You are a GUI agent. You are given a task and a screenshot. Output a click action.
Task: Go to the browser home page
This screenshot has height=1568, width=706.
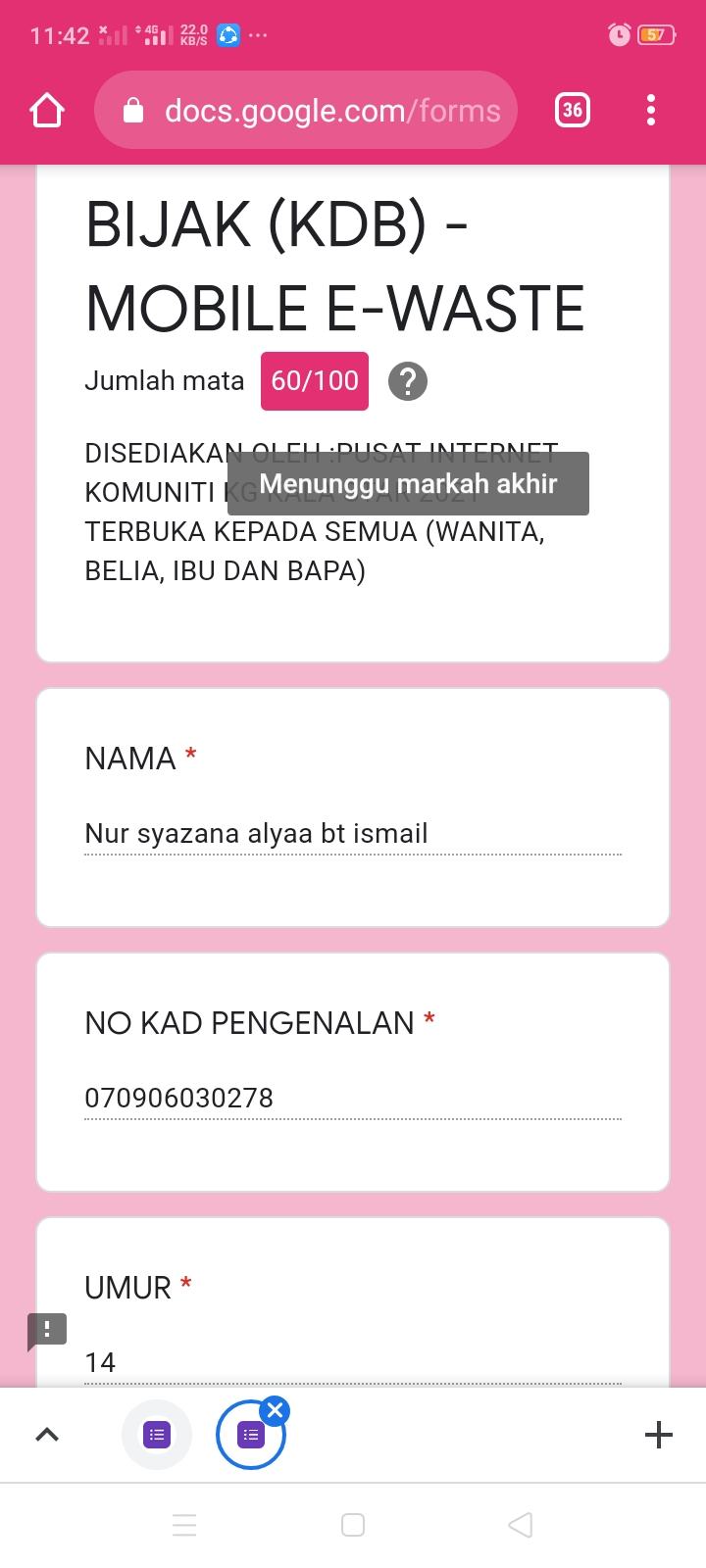point(47,111)
